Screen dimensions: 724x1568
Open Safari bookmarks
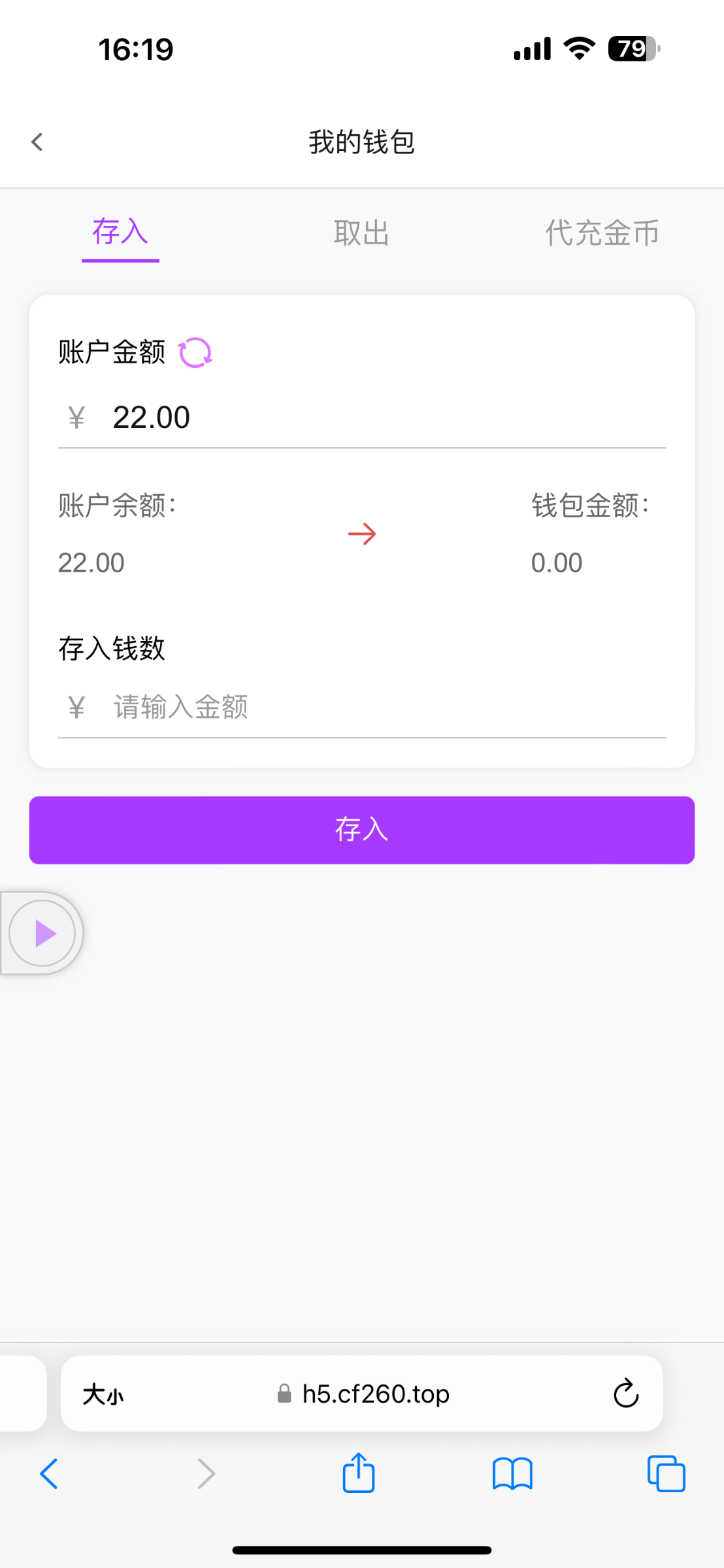tap(512, 1475)
